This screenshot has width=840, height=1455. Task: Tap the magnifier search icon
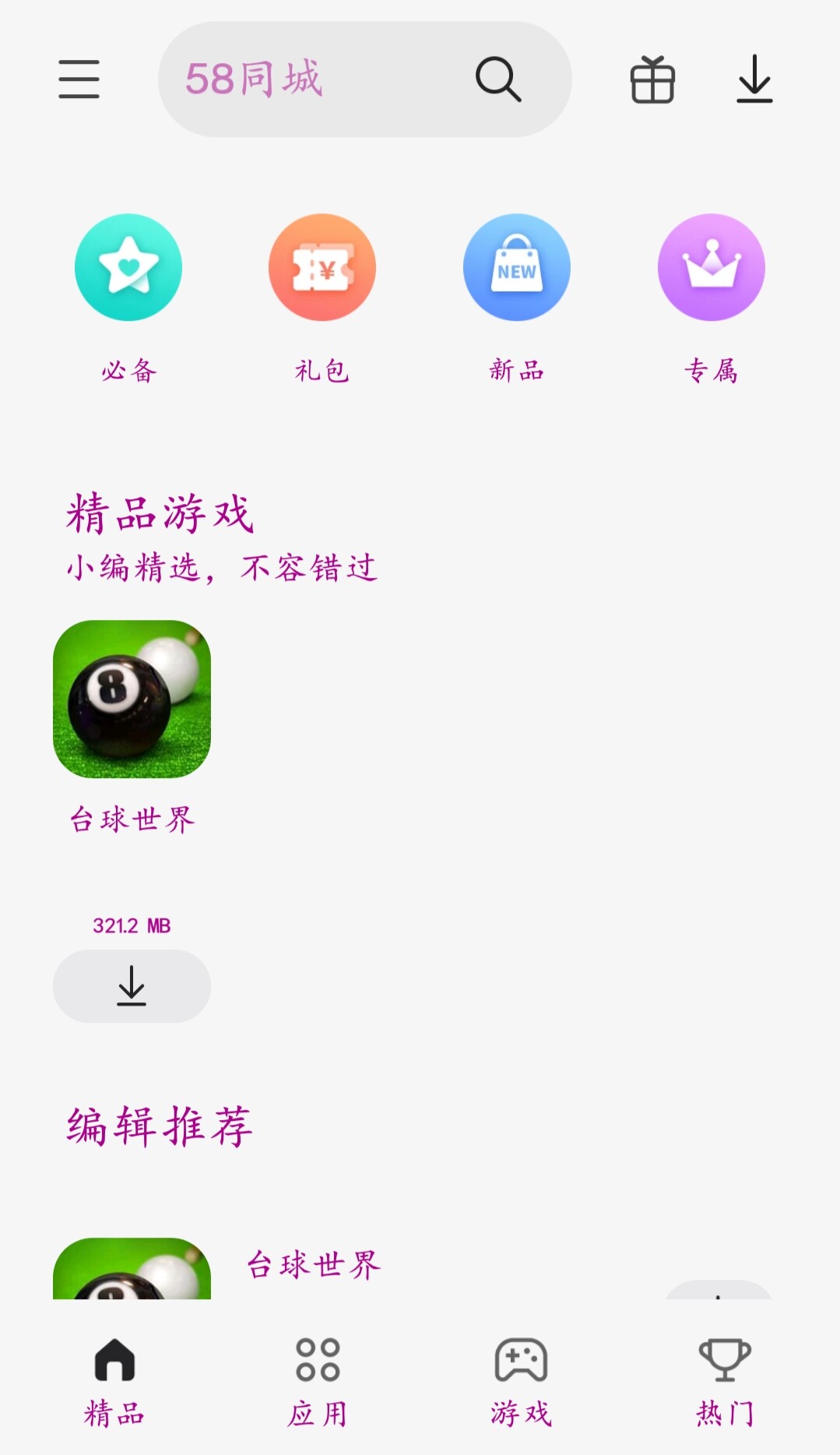498,79
